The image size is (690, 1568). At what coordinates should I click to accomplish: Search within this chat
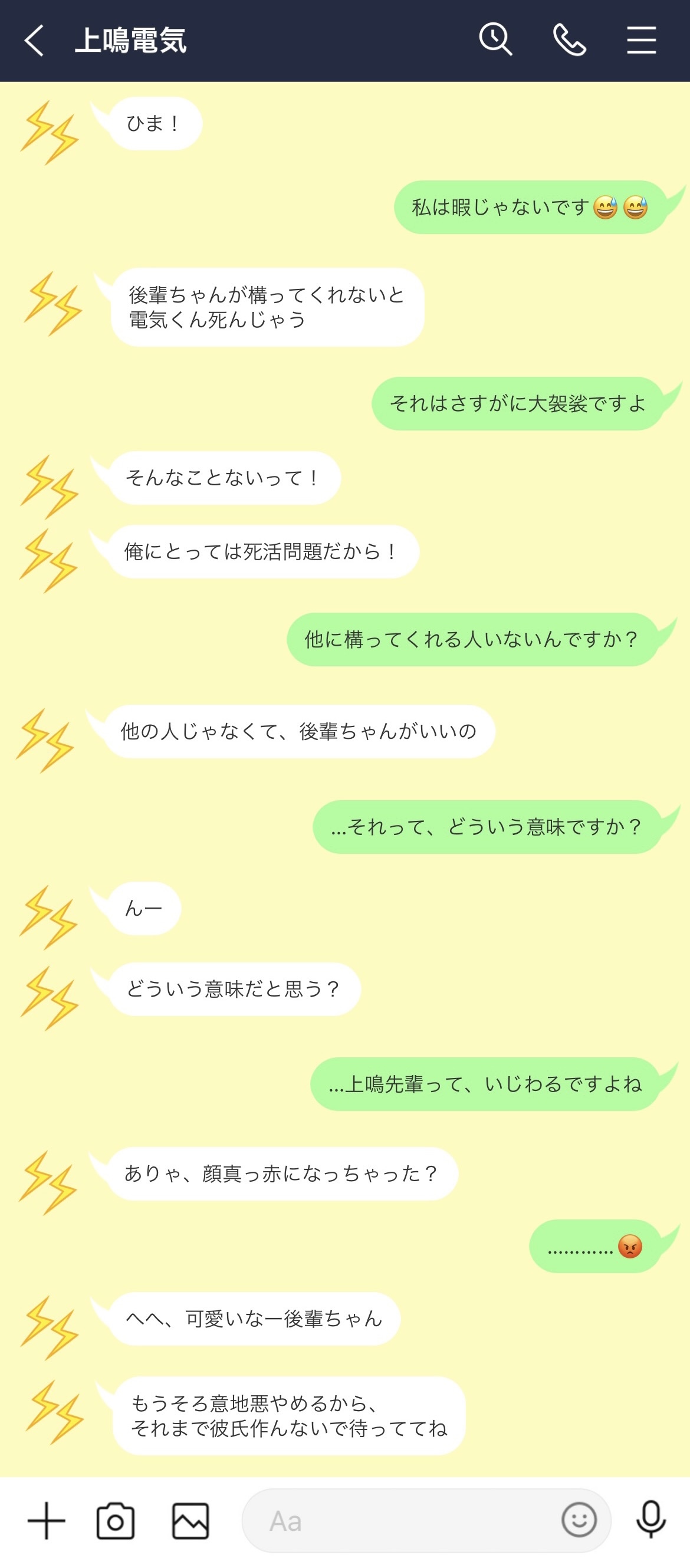pyautogui.click(x=495, y=40)
